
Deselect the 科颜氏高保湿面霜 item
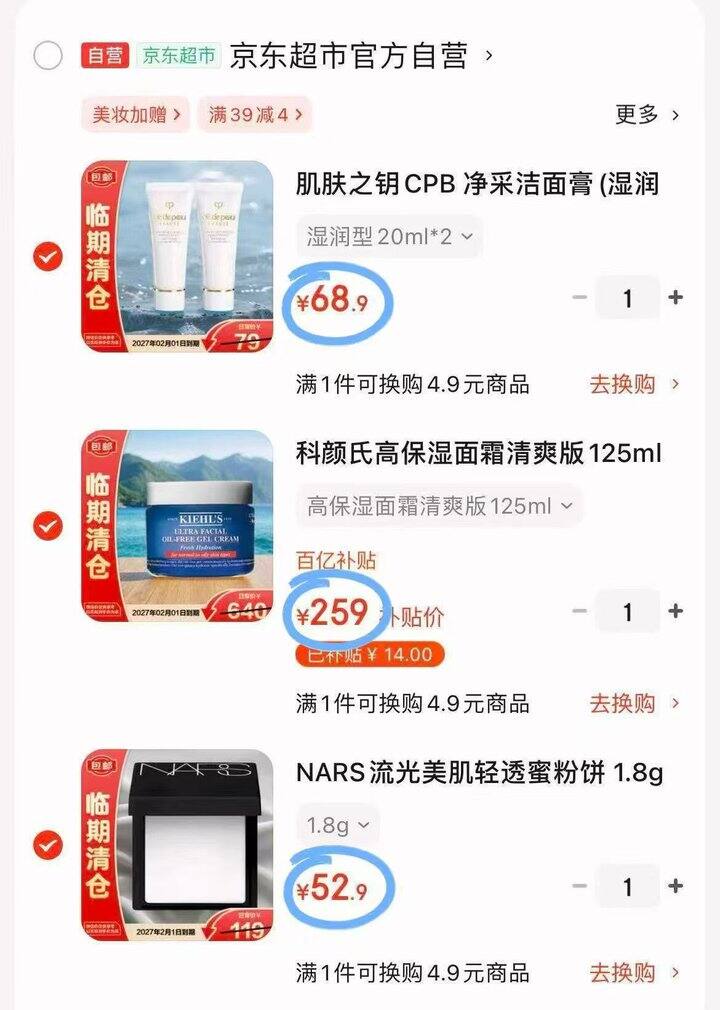[x=48, y=525]
